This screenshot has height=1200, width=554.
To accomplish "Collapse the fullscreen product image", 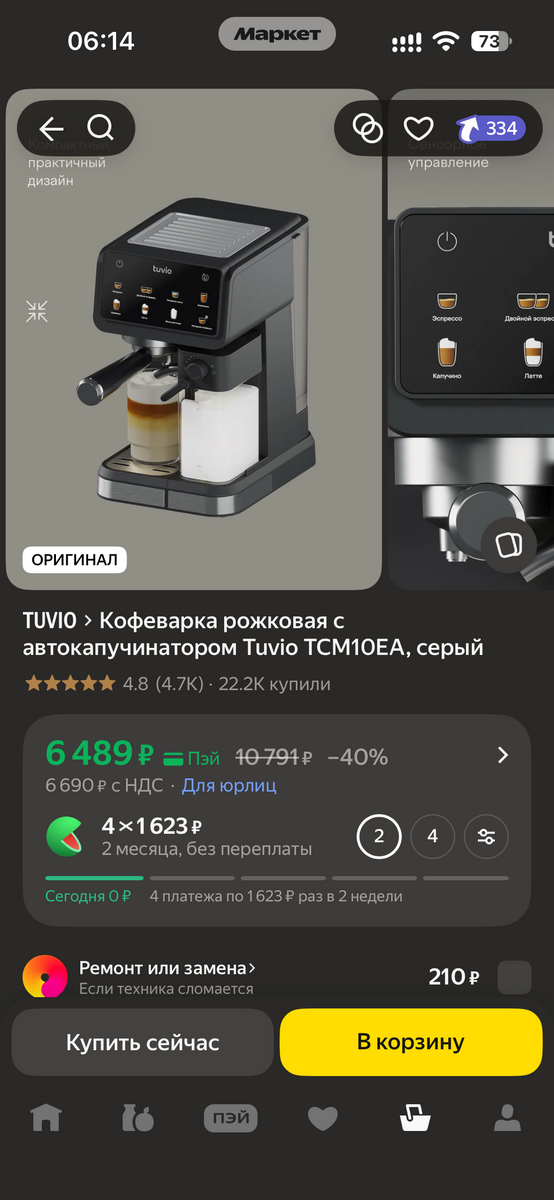I will click(37, 311).
